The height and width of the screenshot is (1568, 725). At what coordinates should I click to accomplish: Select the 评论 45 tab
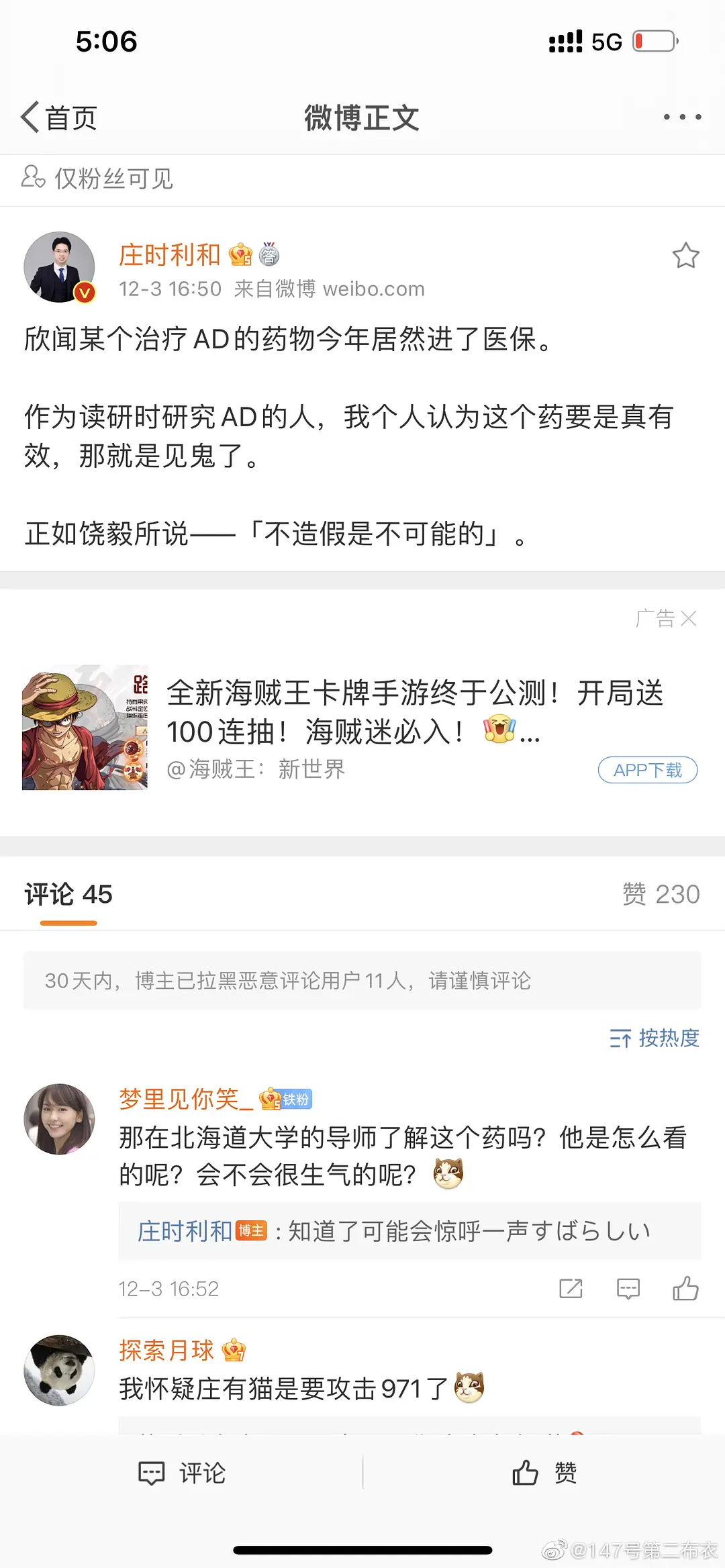68,894
